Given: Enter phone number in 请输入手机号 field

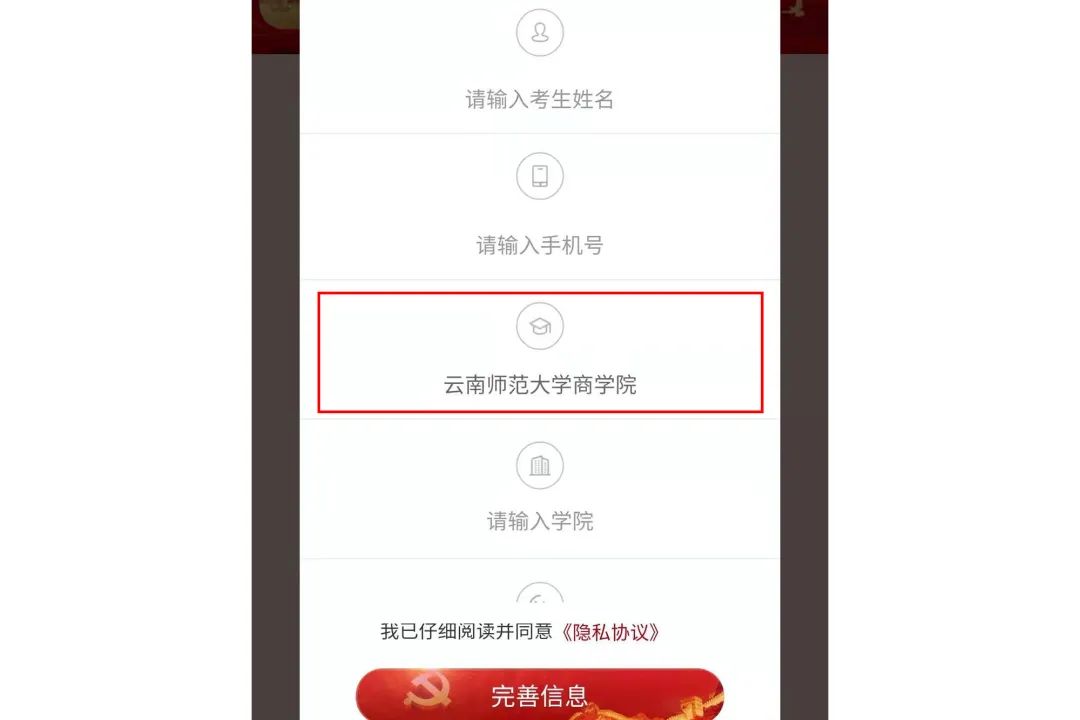Looking at the screenshot, I should pos(540,245).
